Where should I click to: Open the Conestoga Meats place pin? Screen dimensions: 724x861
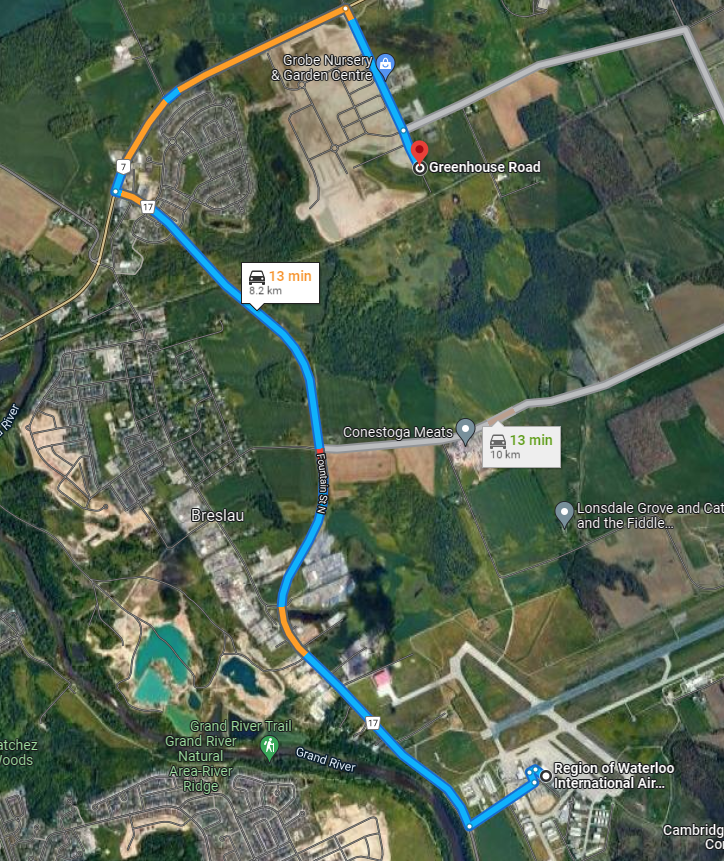tap(465, 432)
